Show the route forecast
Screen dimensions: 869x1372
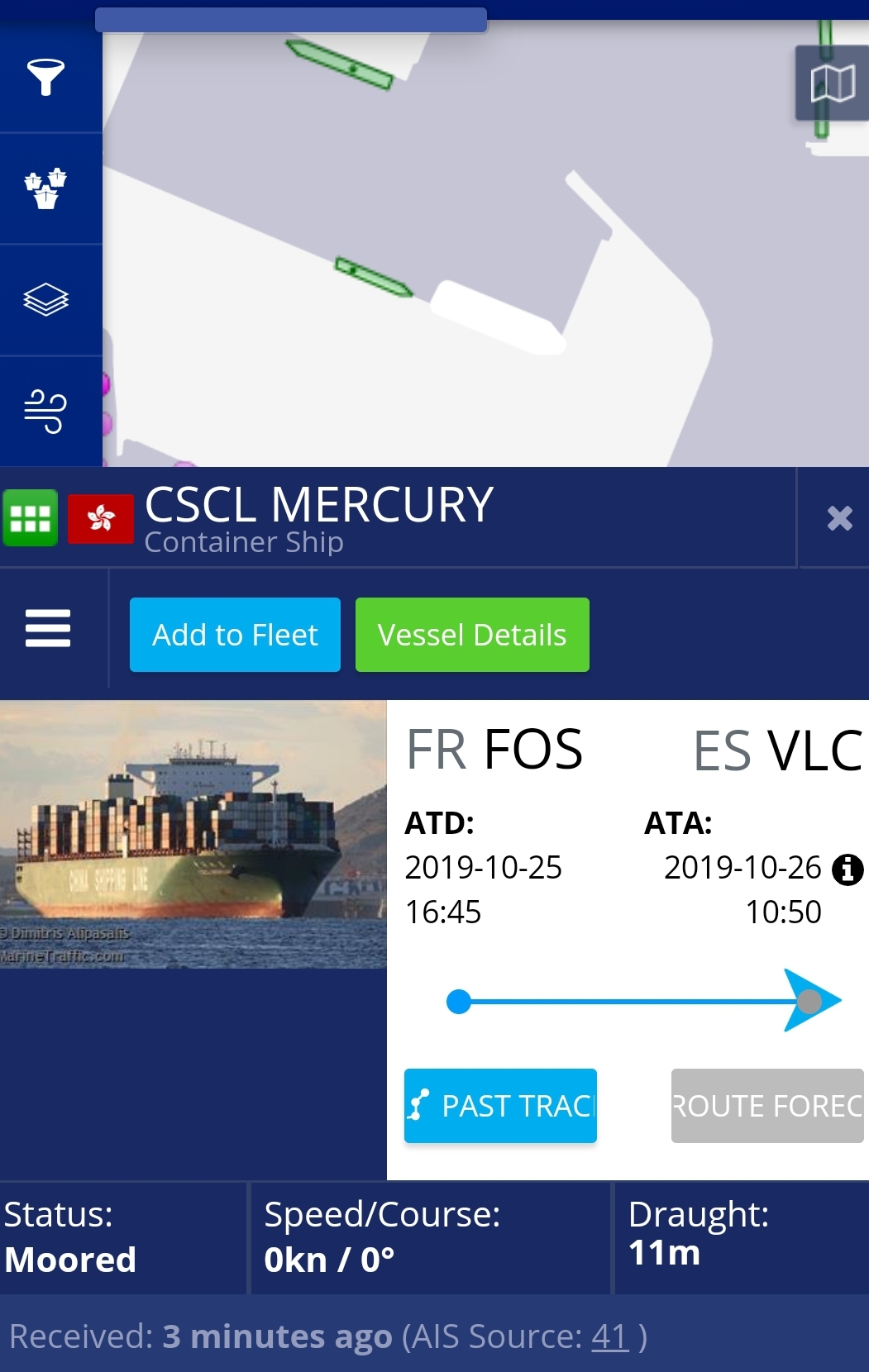pos(766,1106)
